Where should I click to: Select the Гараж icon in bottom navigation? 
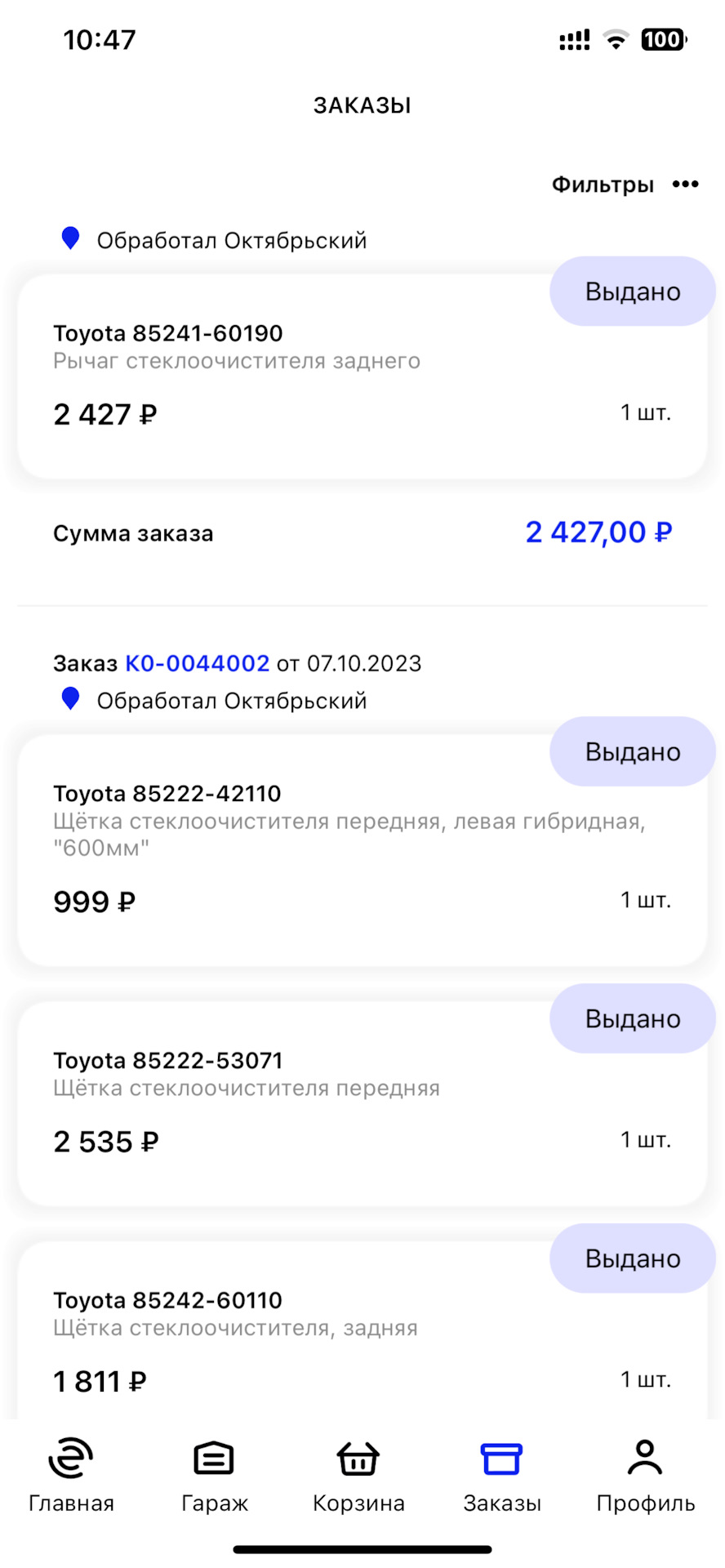point(214,1458)
